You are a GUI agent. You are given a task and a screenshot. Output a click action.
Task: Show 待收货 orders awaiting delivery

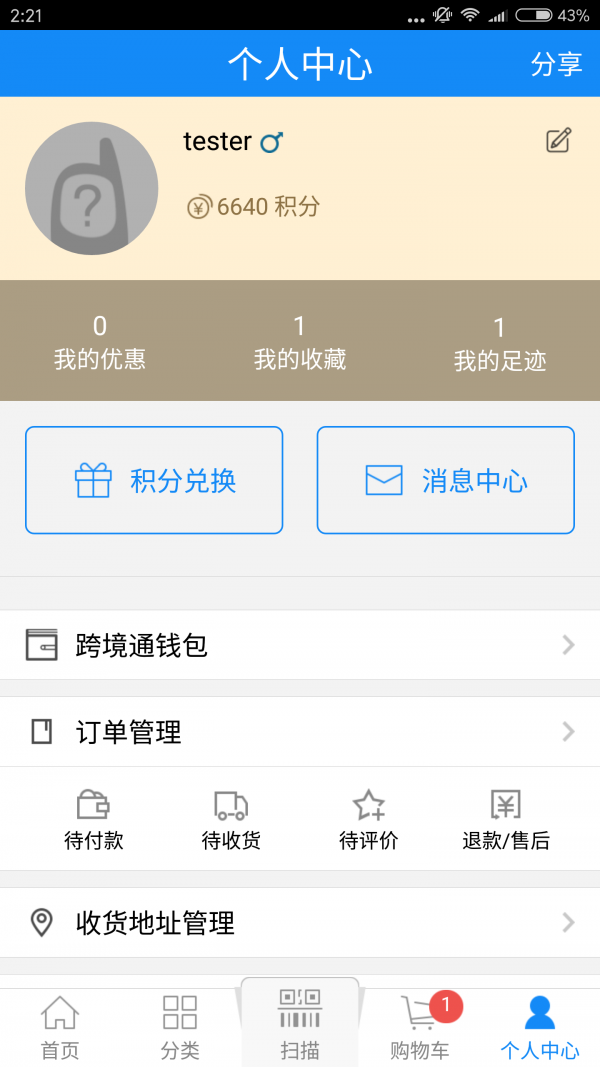point(231,820)
